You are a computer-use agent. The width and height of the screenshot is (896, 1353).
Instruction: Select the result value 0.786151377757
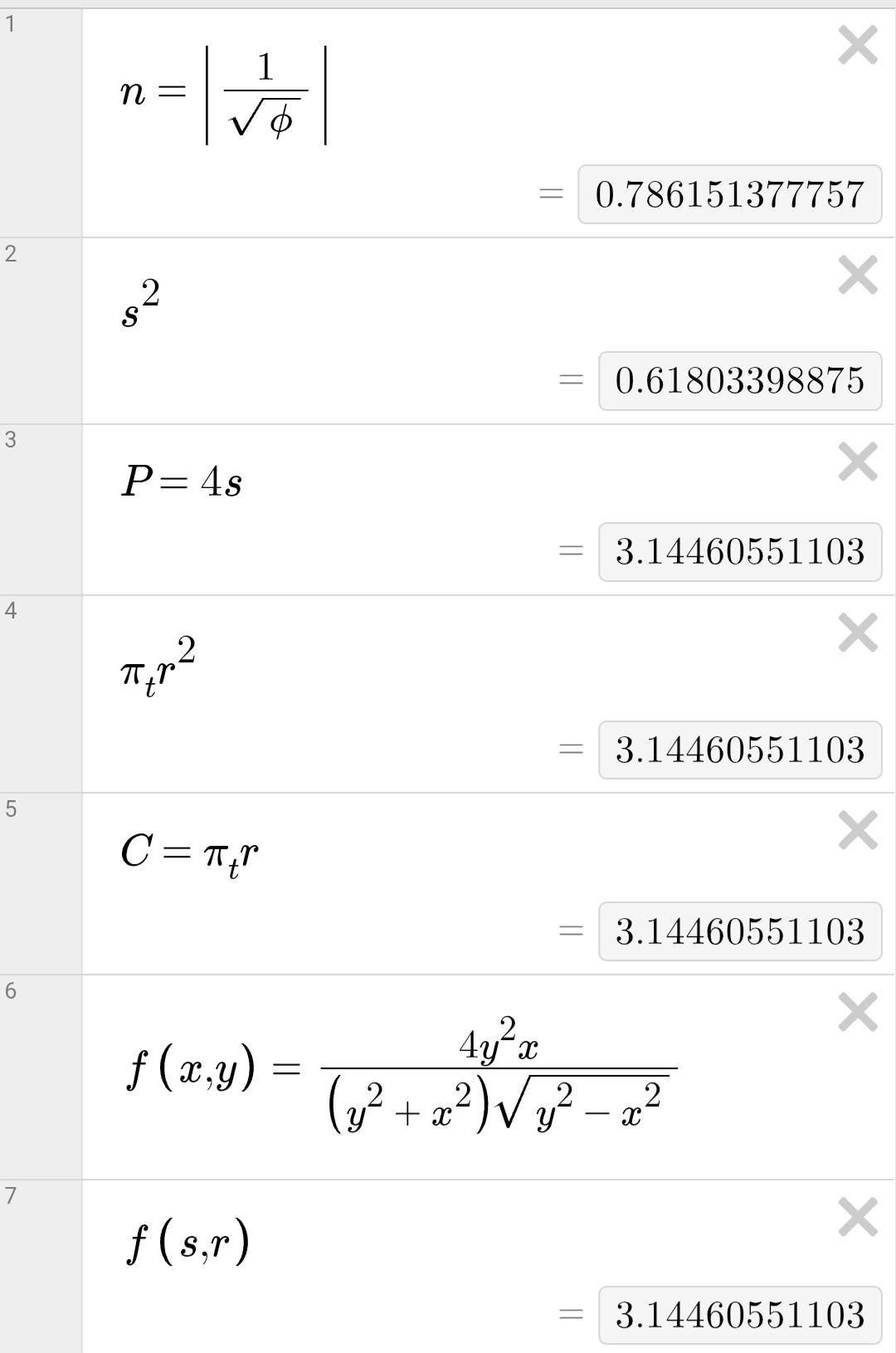pos(733,193)
